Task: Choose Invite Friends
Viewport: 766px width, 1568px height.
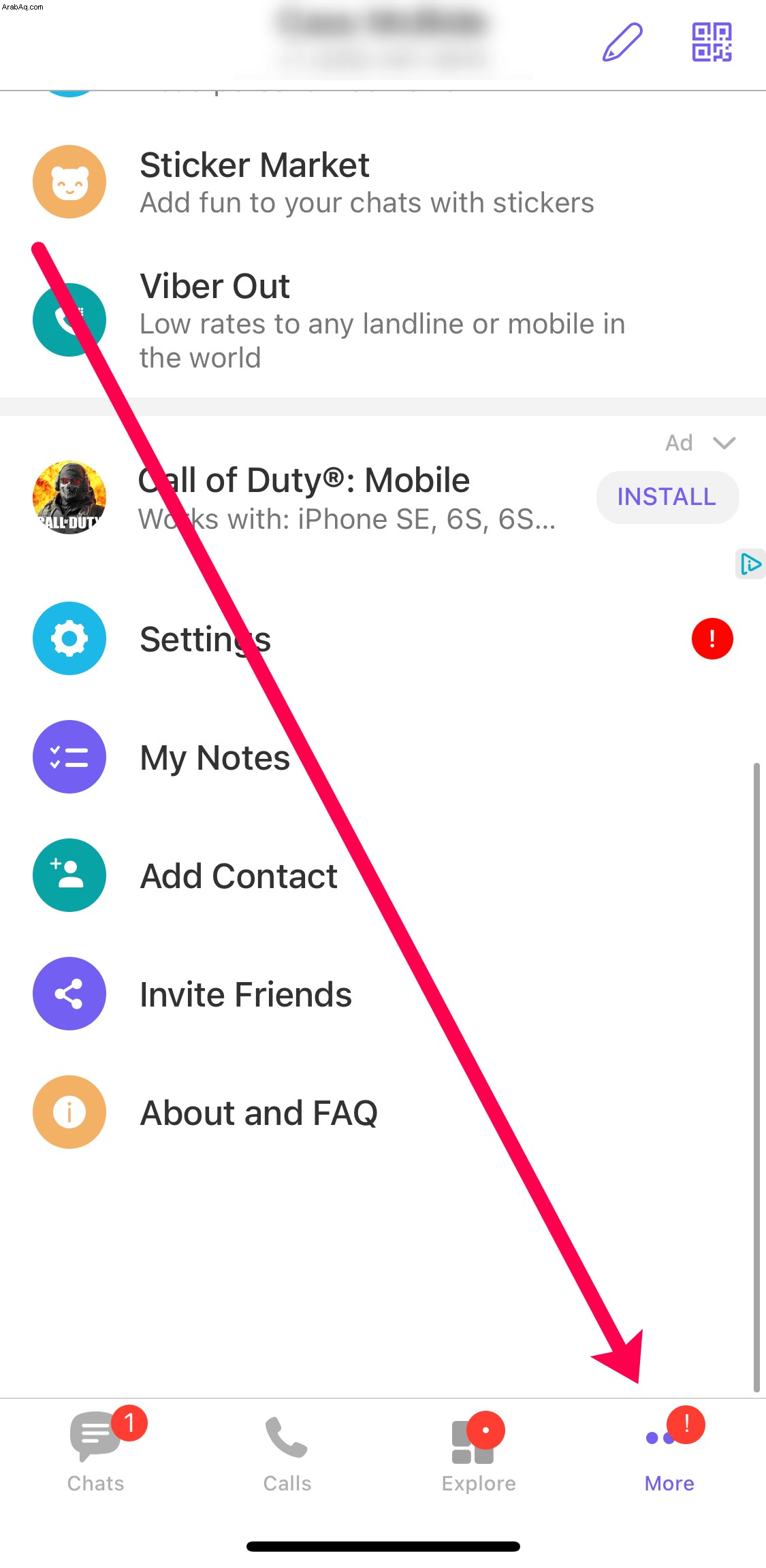Action: coord(245,994)
